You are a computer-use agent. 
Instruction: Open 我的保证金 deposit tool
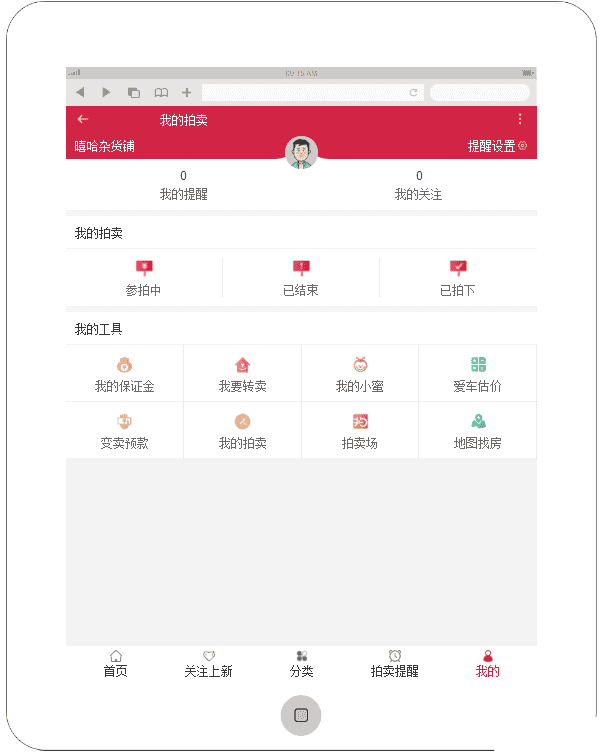coord(125,374)
